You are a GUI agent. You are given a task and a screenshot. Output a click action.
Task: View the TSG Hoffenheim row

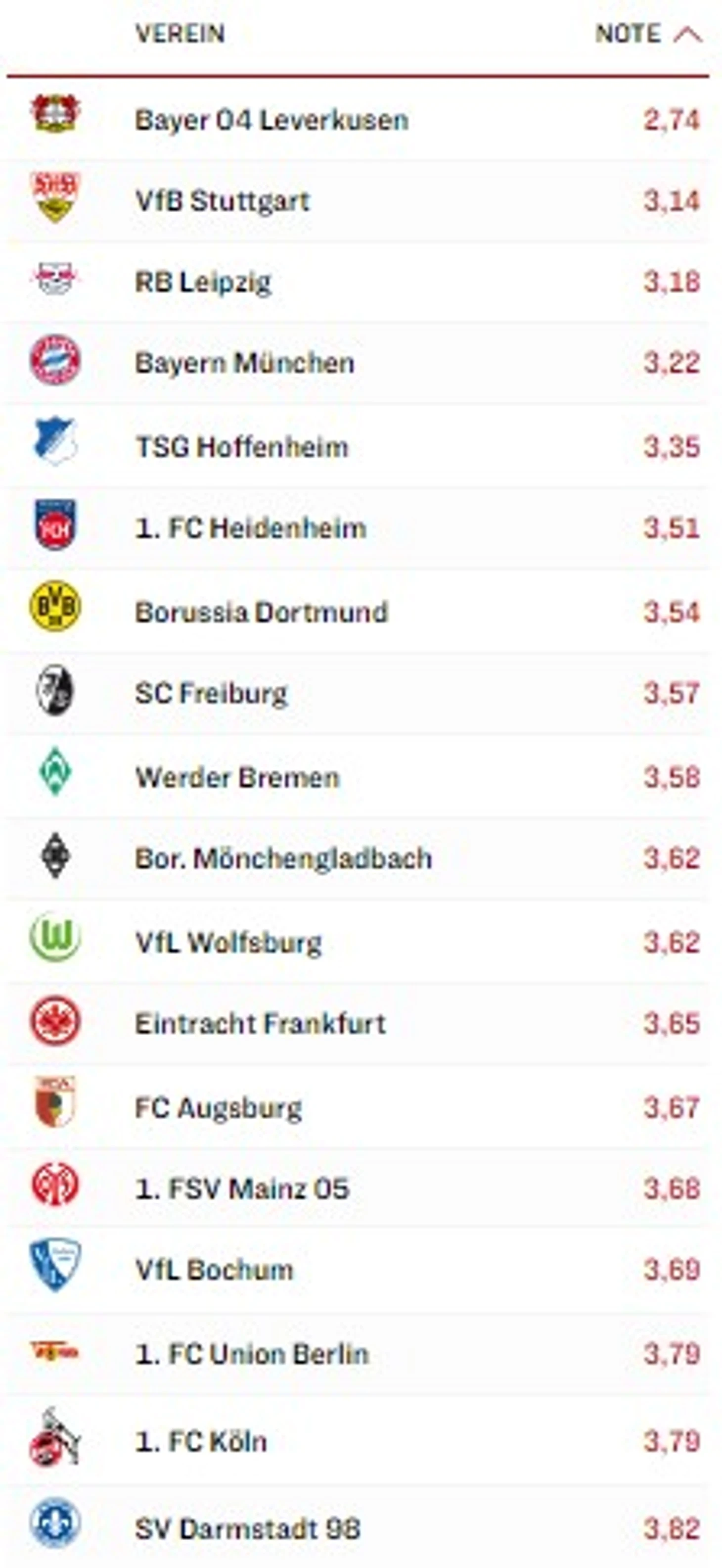358,446
